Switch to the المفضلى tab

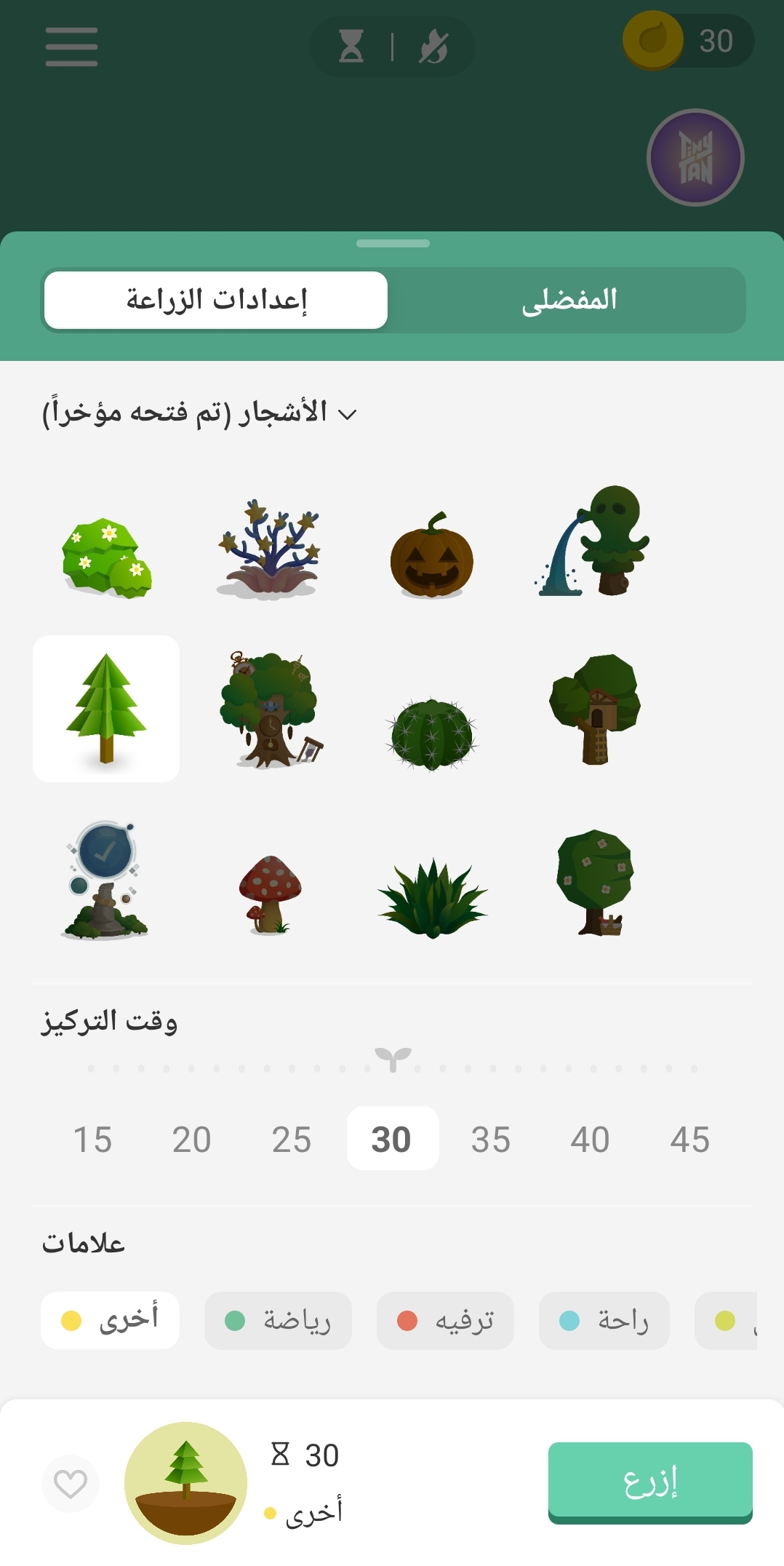coord(569,300)
